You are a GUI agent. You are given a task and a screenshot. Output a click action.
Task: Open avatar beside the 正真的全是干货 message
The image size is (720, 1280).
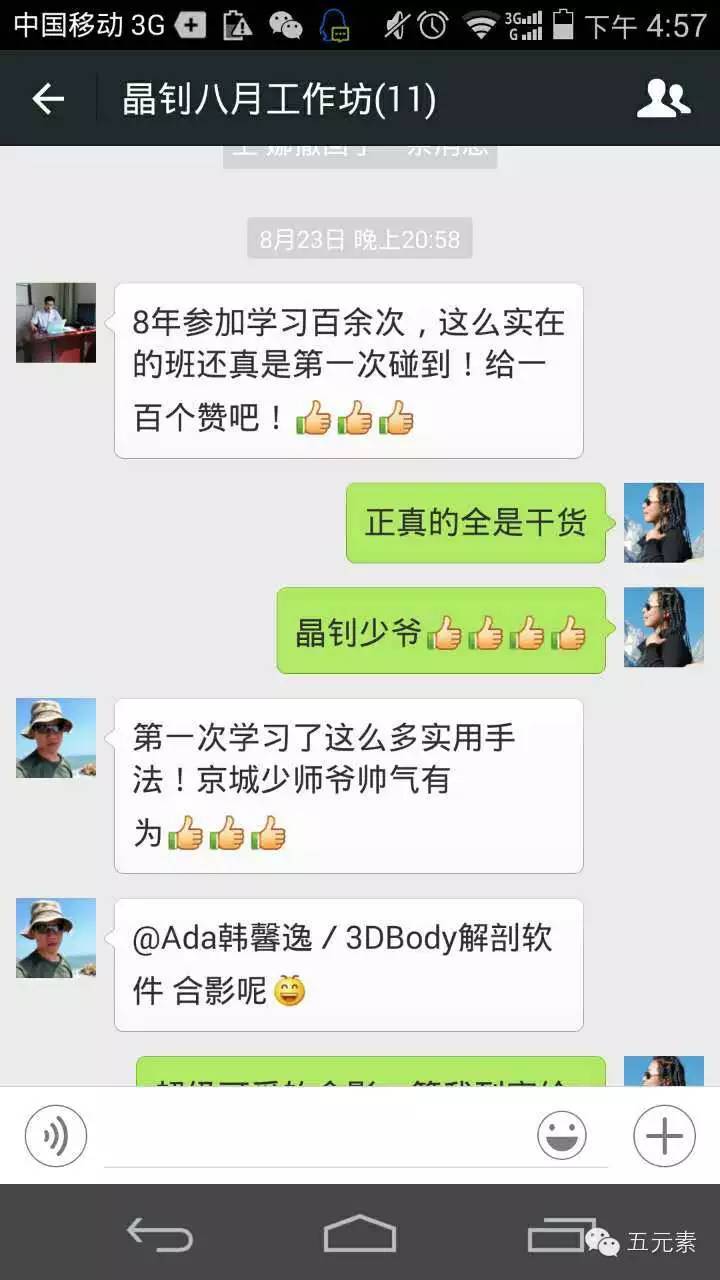(x=664, y=522)
